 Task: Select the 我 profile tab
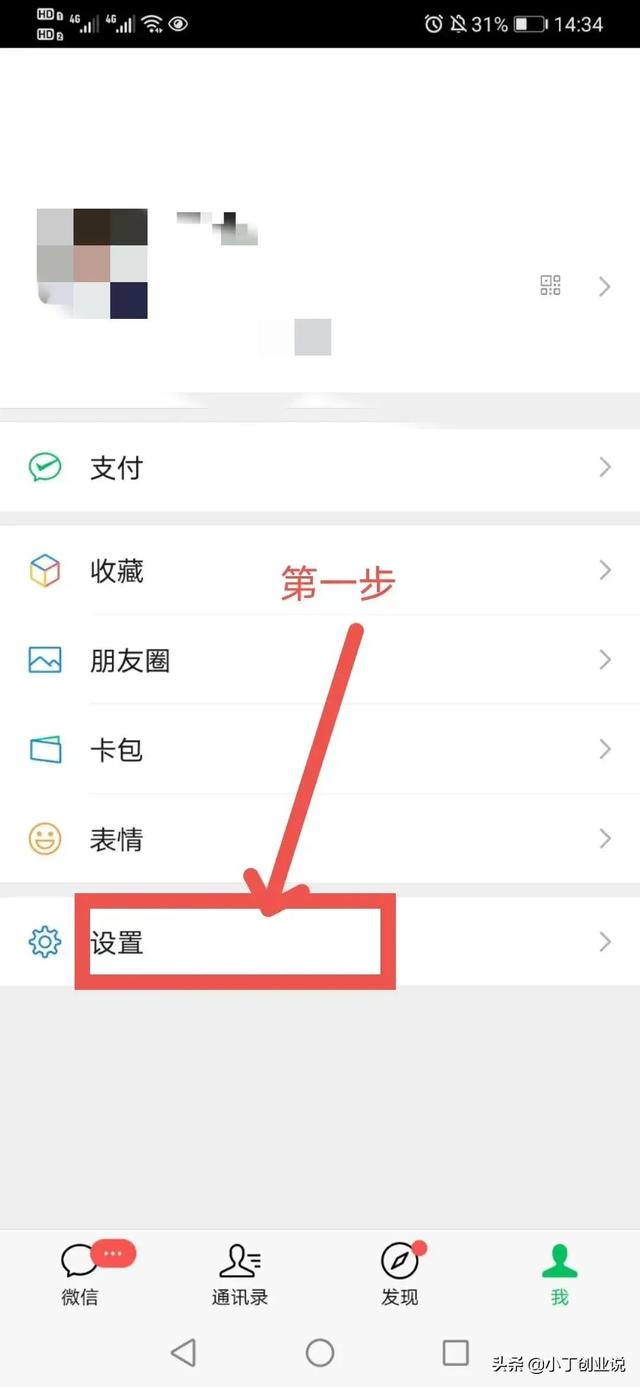560,1274
